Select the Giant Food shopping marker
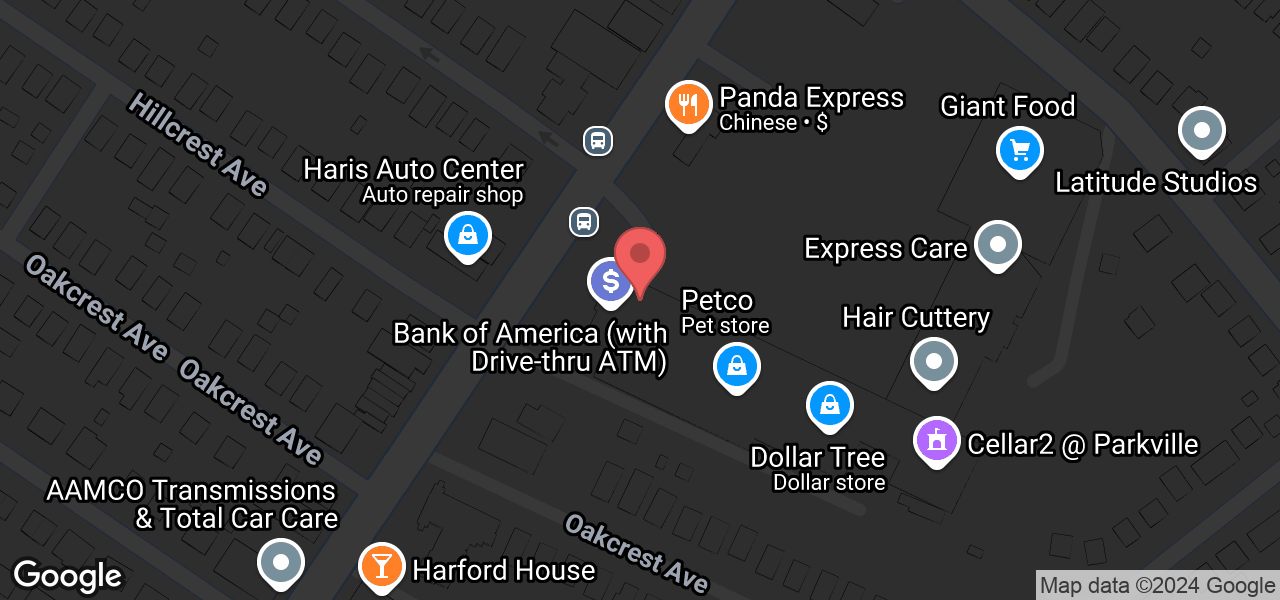 1019,152
